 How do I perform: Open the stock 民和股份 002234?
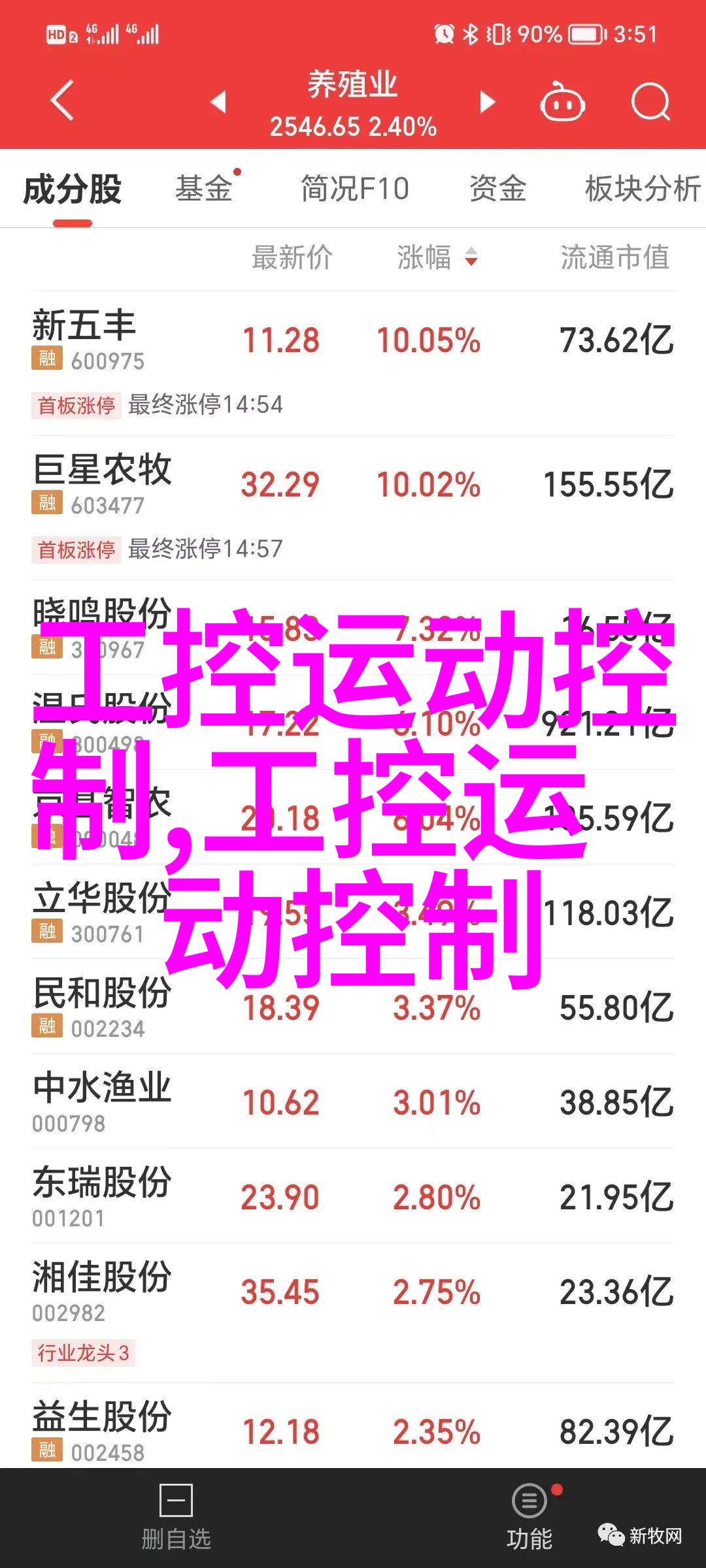353,1006
